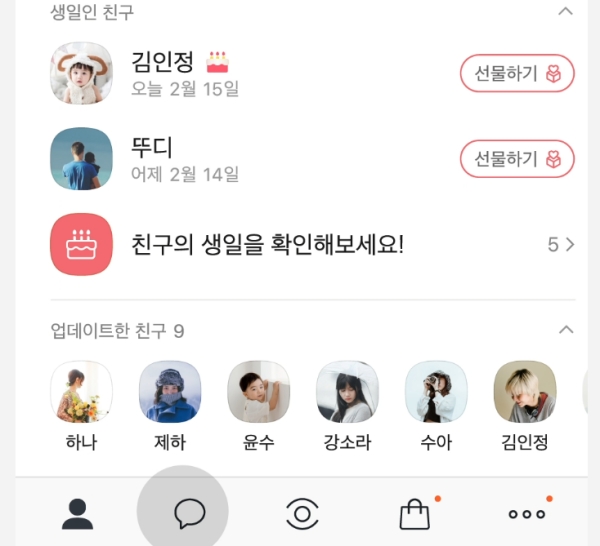
Task: Tap 선물하기 next to 뚜디
Action: (x=517, y=159)
